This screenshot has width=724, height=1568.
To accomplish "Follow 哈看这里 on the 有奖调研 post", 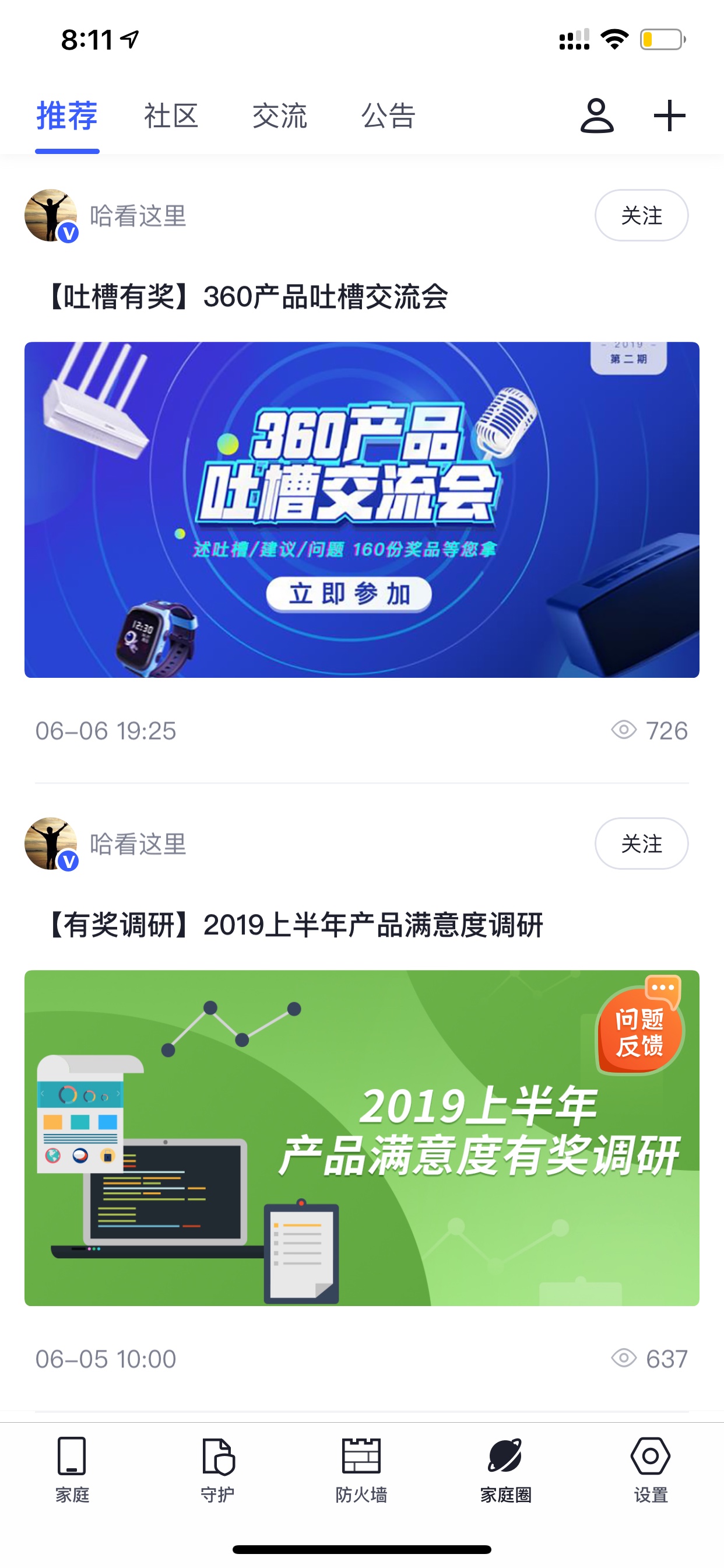I will tap(641, 843).
